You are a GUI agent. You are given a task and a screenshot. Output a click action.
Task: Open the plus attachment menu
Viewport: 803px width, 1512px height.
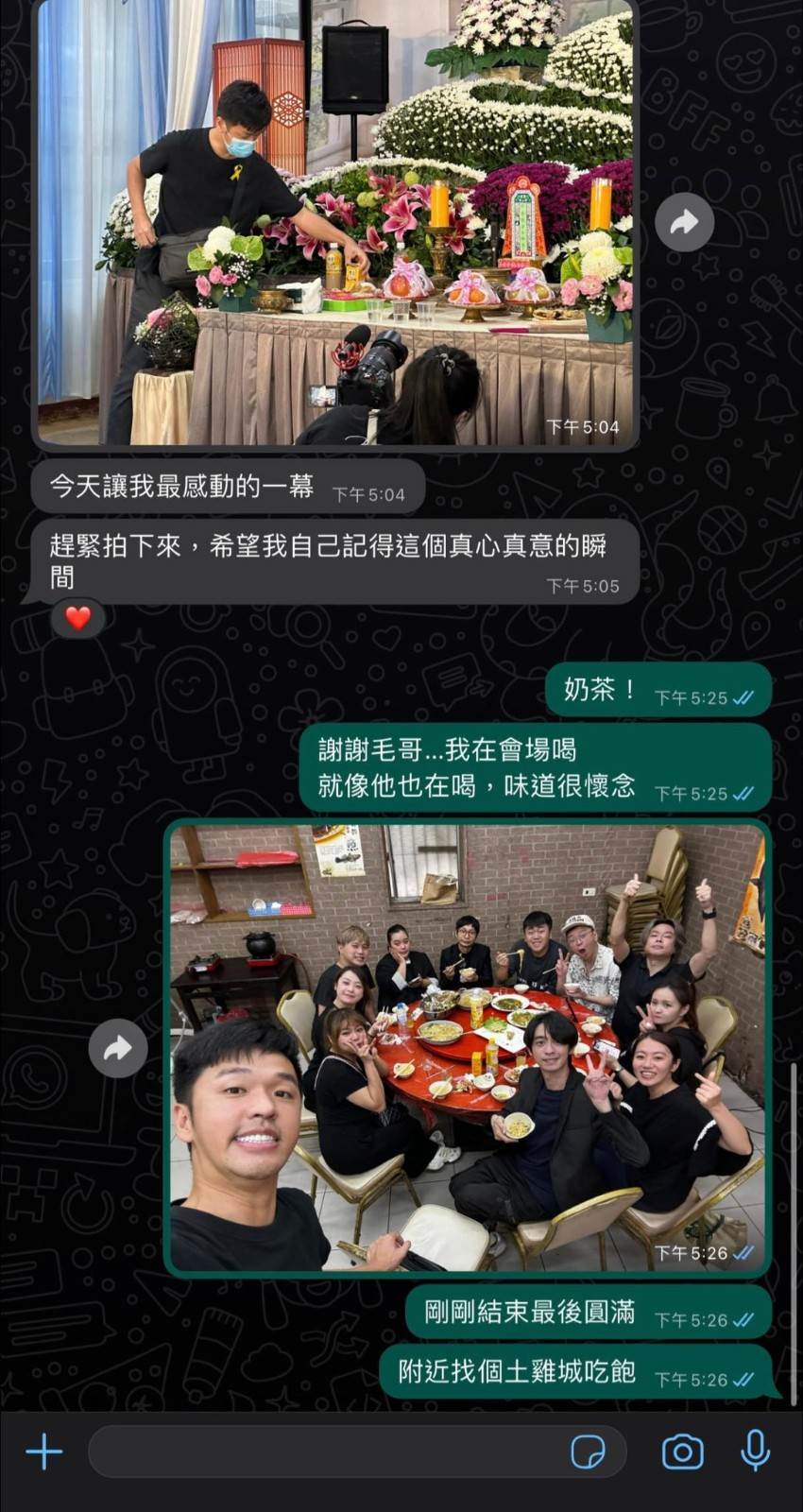coord(44,1451)
